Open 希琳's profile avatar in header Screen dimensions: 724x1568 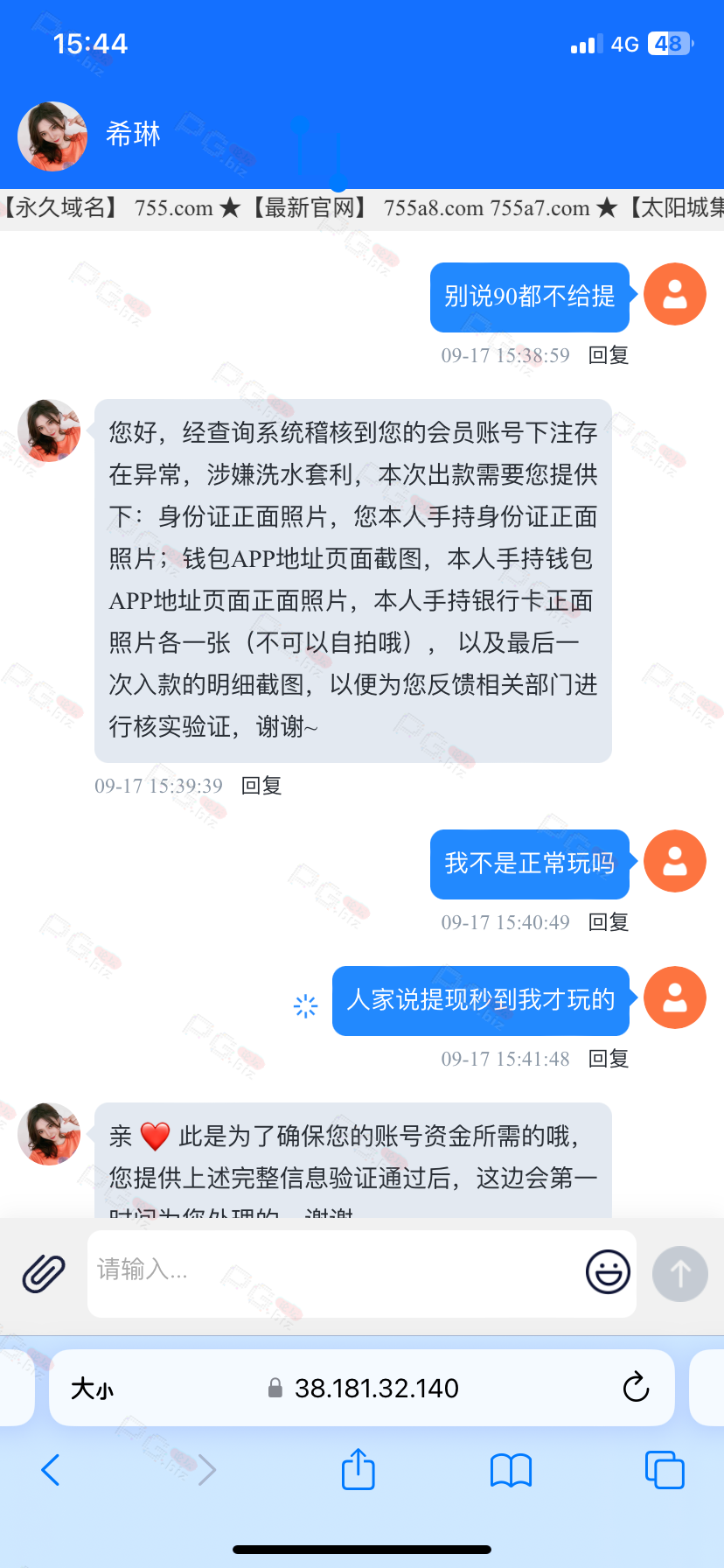click(x=52, y=136)
